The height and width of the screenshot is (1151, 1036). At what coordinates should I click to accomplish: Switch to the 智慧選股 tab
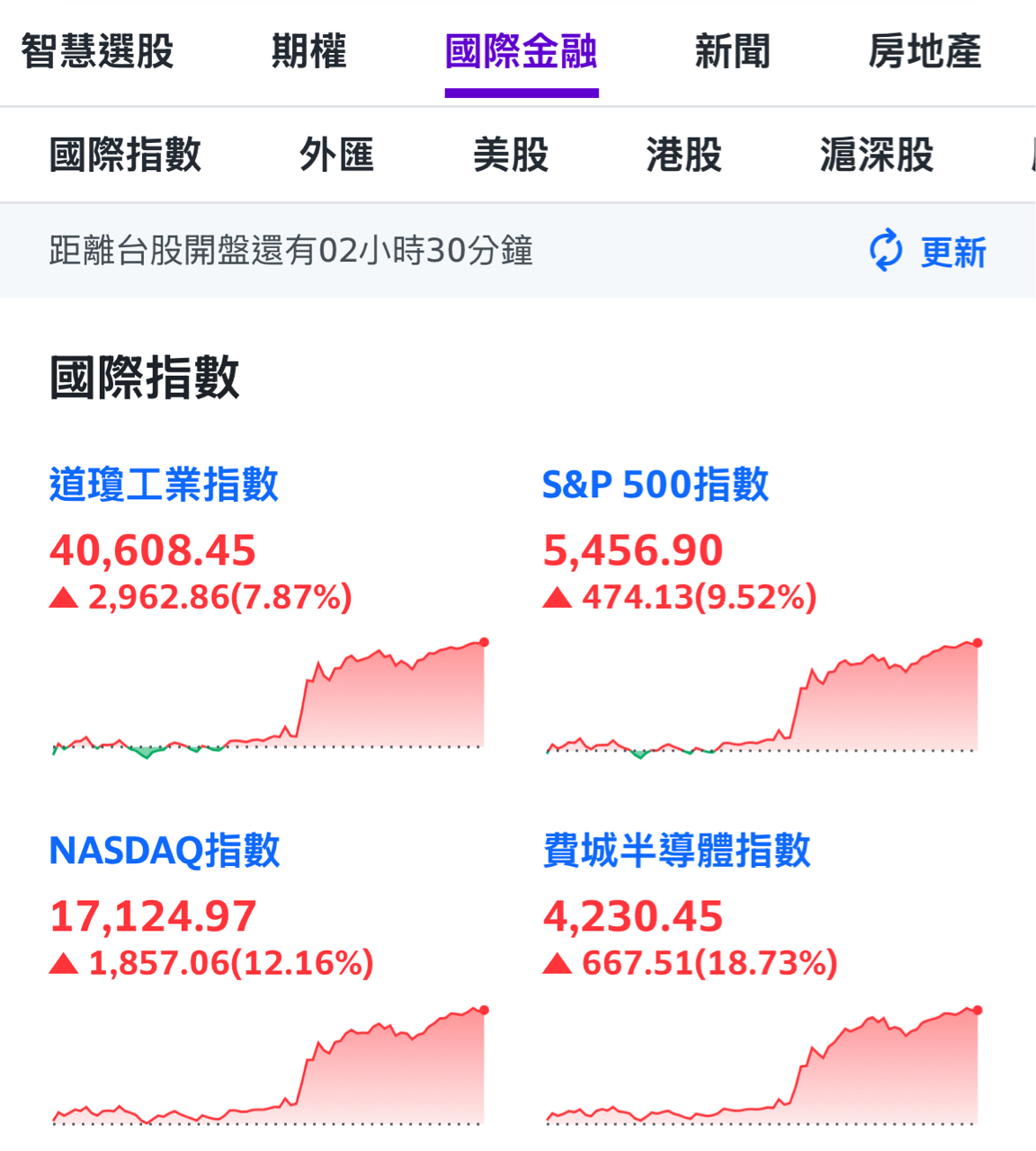pyautogui.click(x=97, y=51)
